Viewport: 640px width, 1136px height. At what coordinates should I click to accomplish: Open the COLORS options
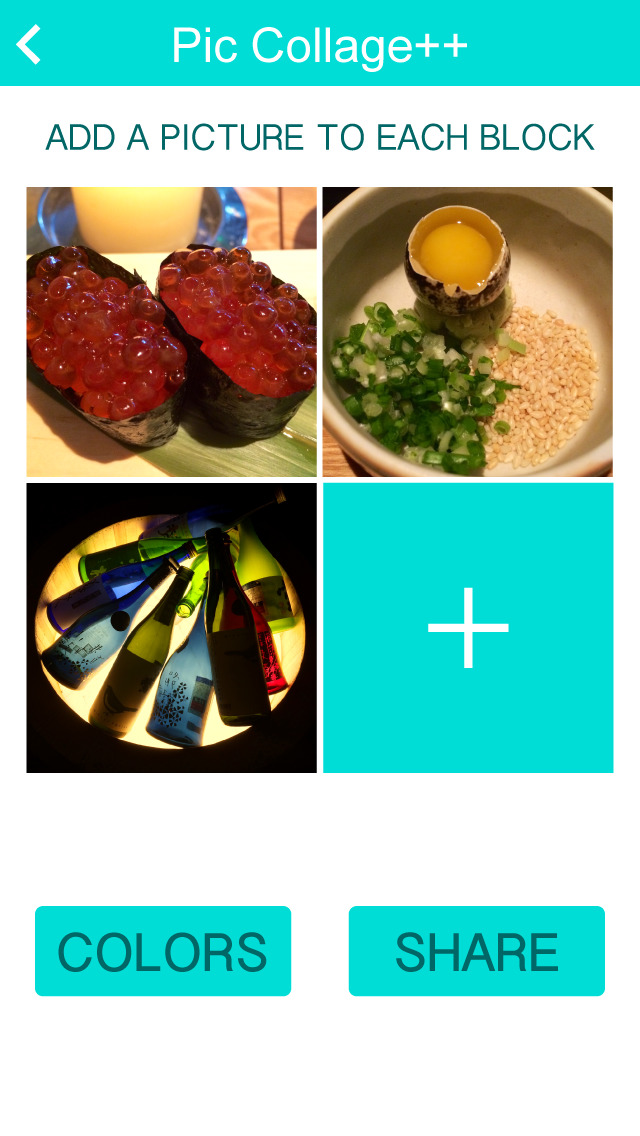(163, 951)
